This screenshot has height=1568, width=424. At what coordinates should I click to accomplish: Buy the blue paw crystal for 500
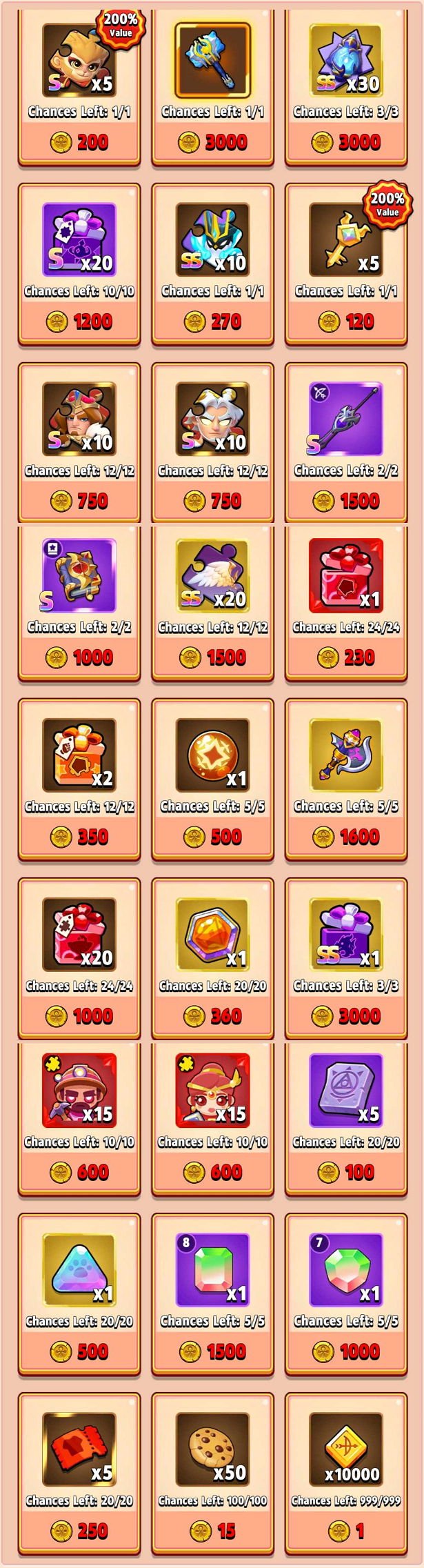pyautogui.click(x=79, y=1297)
